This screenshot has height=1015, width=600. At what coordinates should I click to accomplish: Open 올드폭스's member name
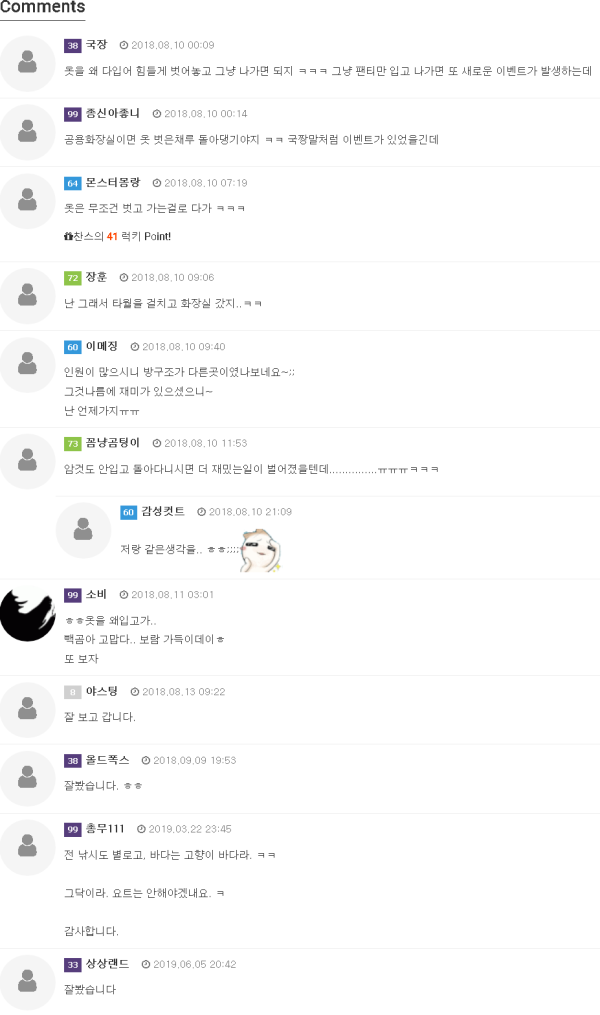click(x=107, y=760)
